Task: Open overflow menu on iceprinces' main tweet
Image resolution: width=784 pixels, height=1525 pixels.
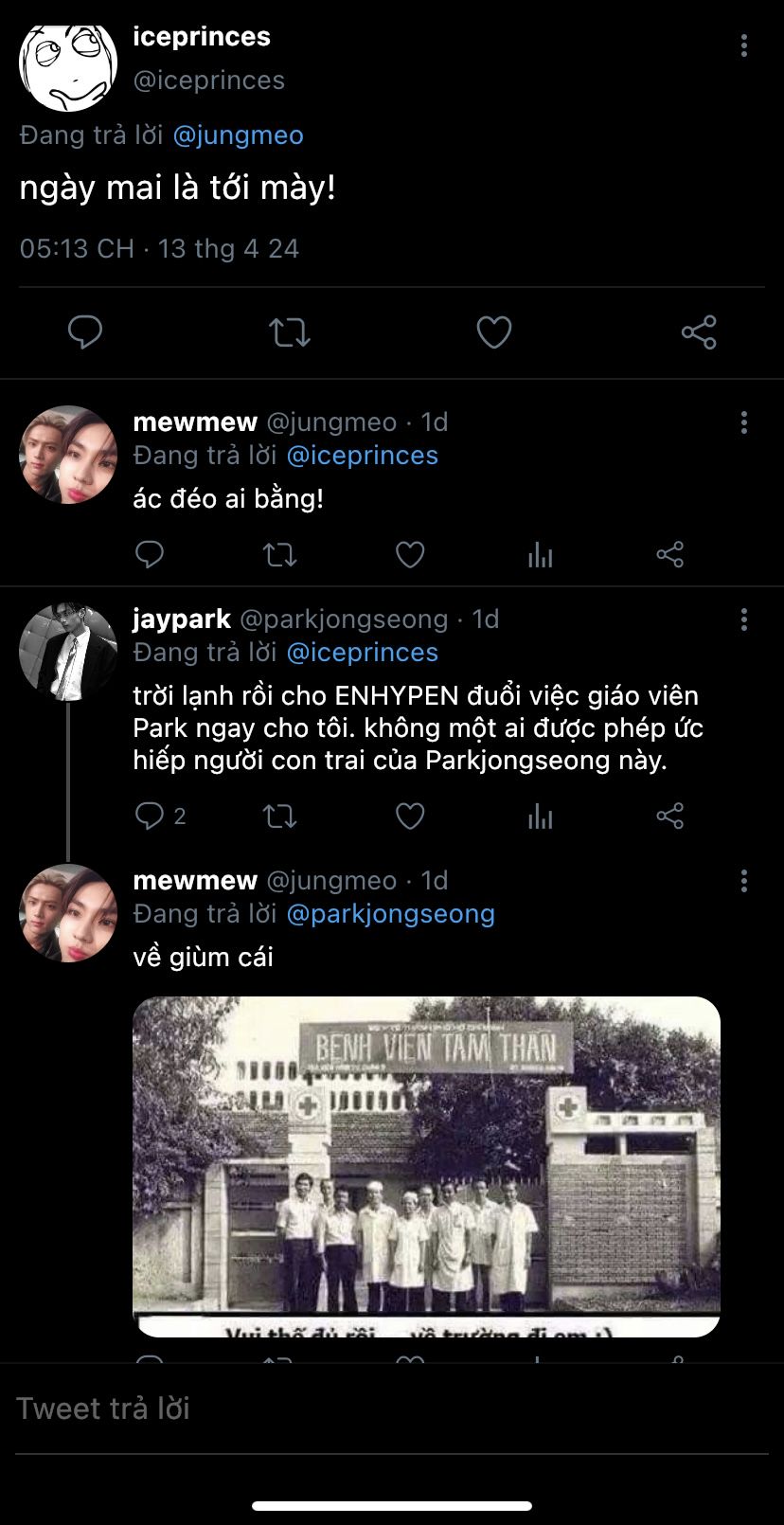Action: tap(744, 45)
